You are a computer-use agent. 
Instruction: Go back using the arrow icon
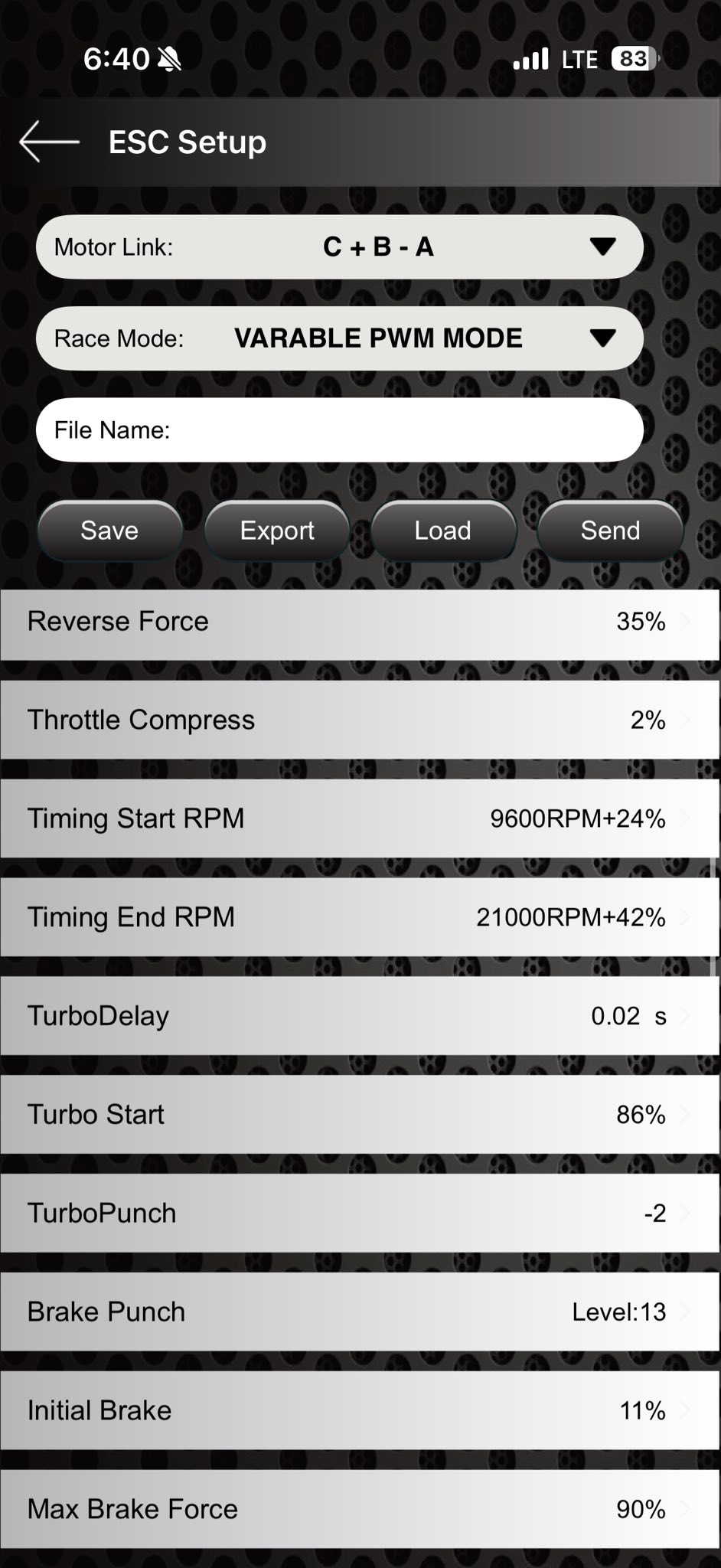tap(49, 142)
